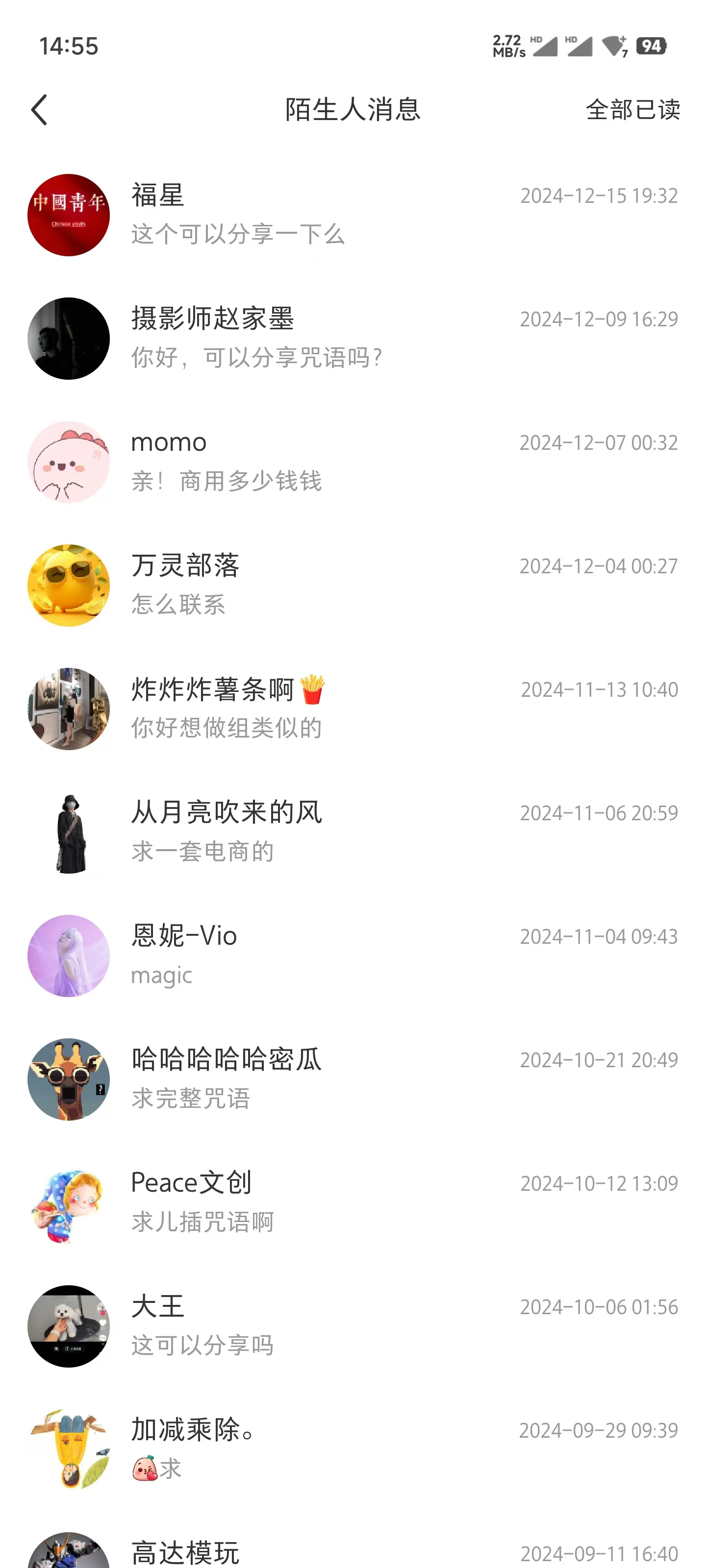This screenshot has height=1568, width=706.
Task: Open Peace文创's message
Action: [353, 1203]
